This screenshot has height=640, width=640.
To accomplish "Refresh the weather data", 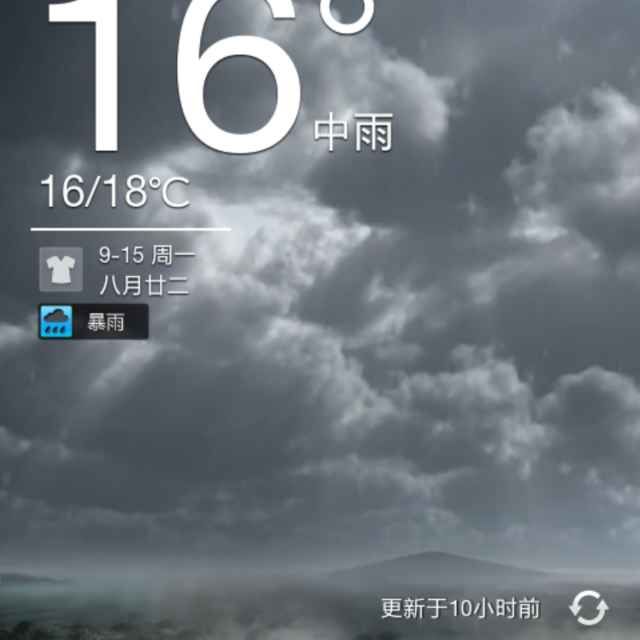I will point(588,607).
